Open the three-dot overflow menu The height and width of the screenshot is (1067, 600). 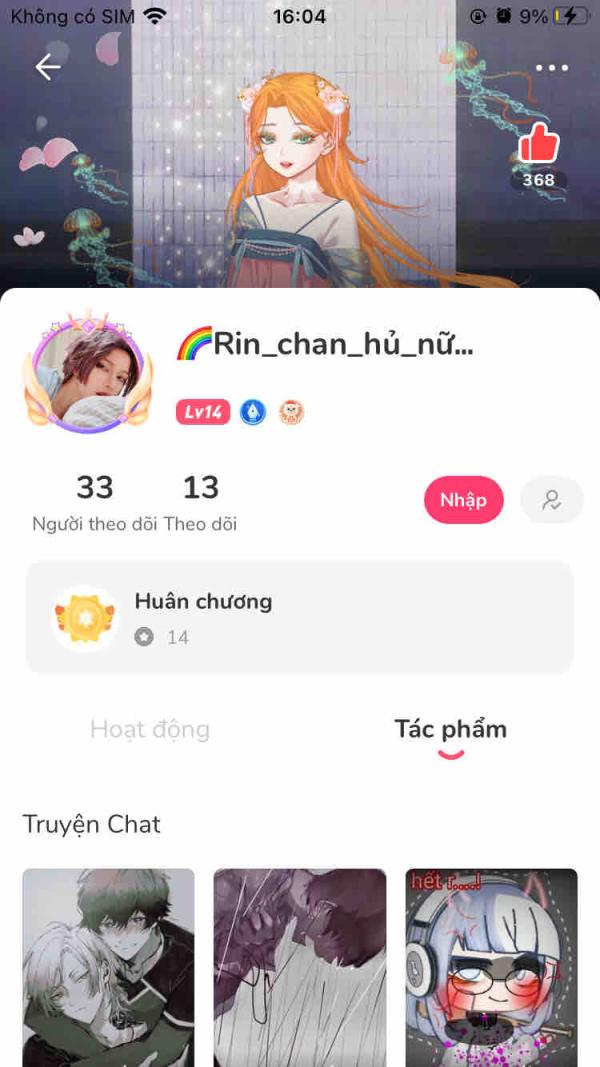pos(551,68)
